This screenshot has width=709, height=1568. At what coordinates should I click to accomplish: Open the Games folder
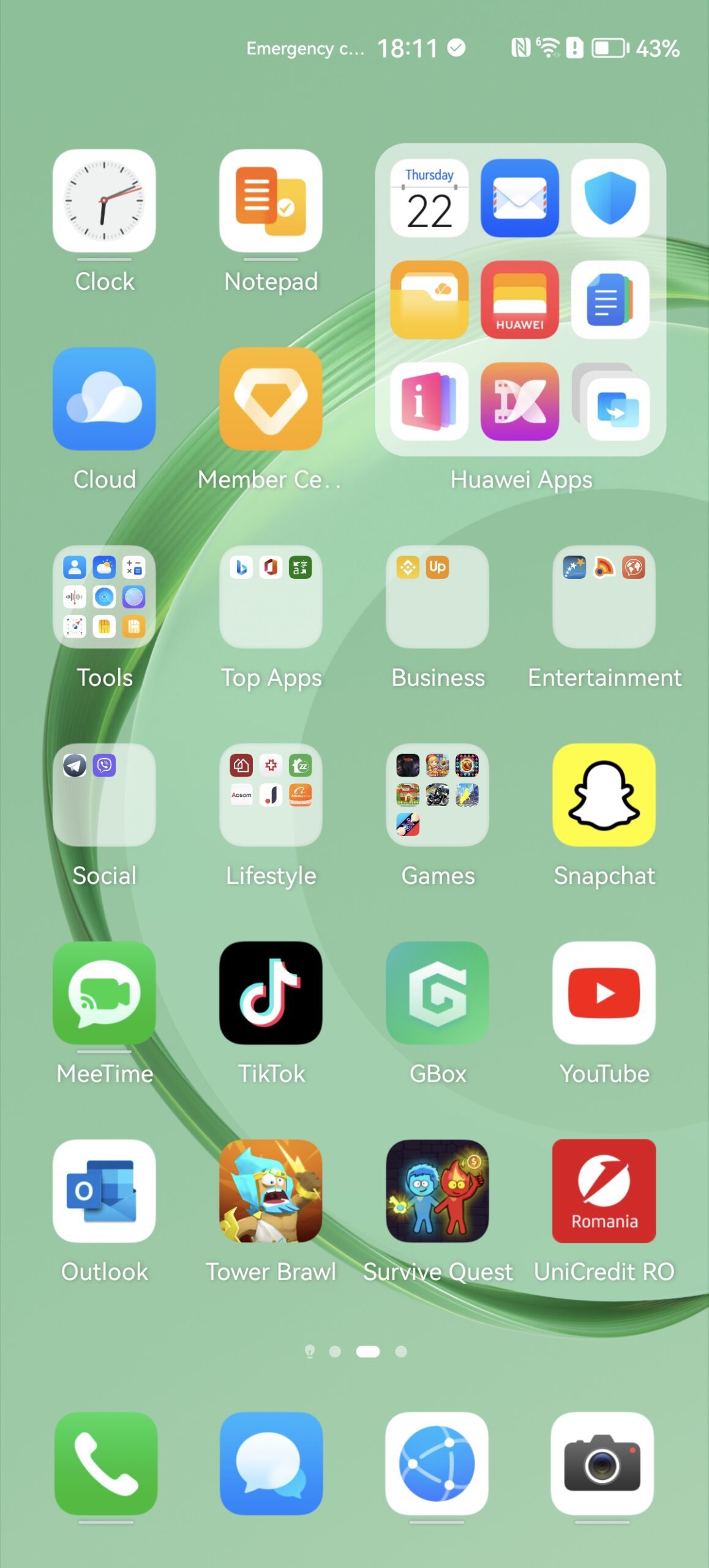click(437, 794)
